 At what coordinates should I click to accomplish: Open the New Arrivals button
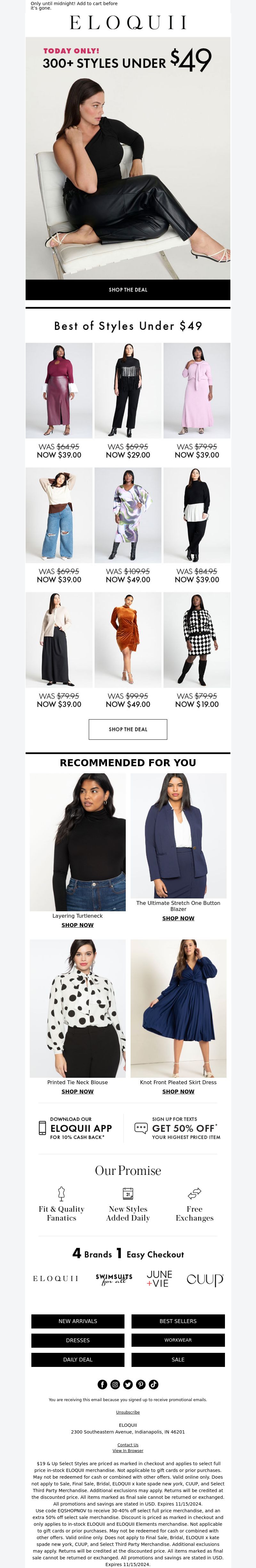coord(78,1321)
